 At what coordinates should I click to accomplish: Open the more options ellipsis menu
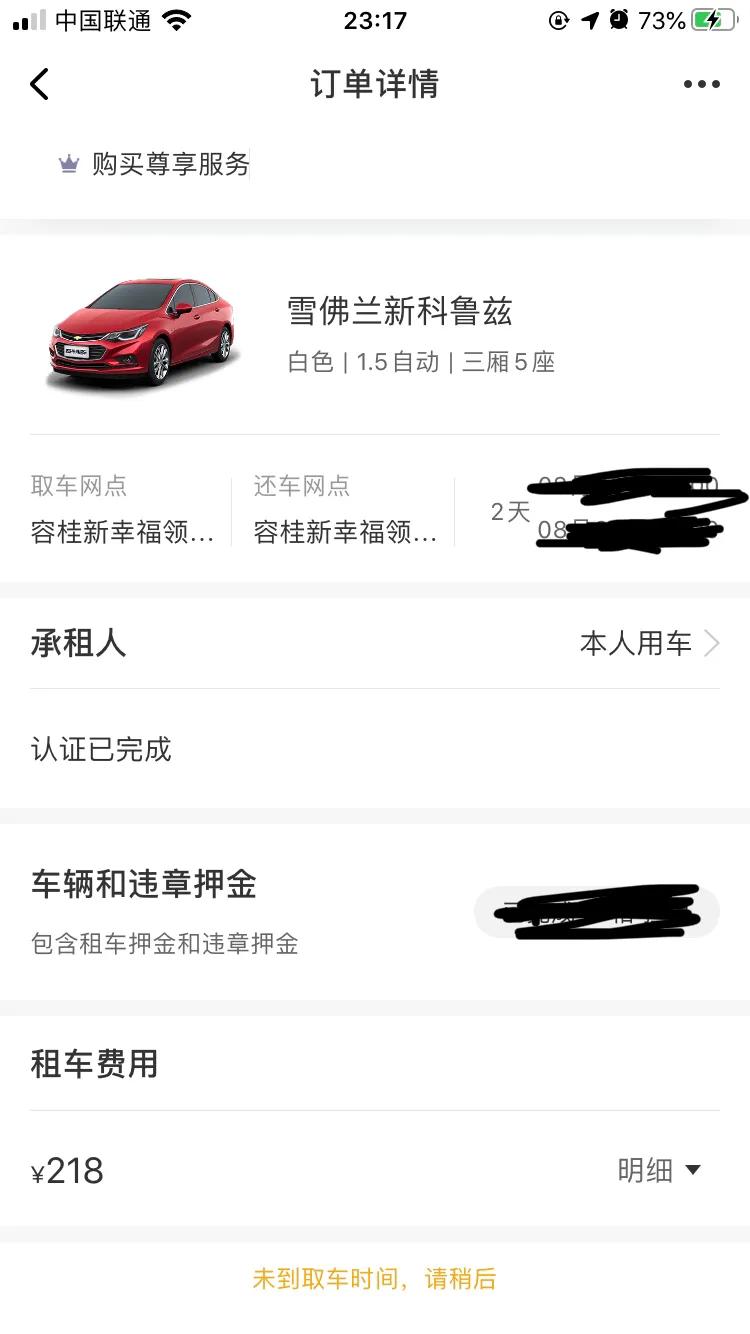point(700,84)
